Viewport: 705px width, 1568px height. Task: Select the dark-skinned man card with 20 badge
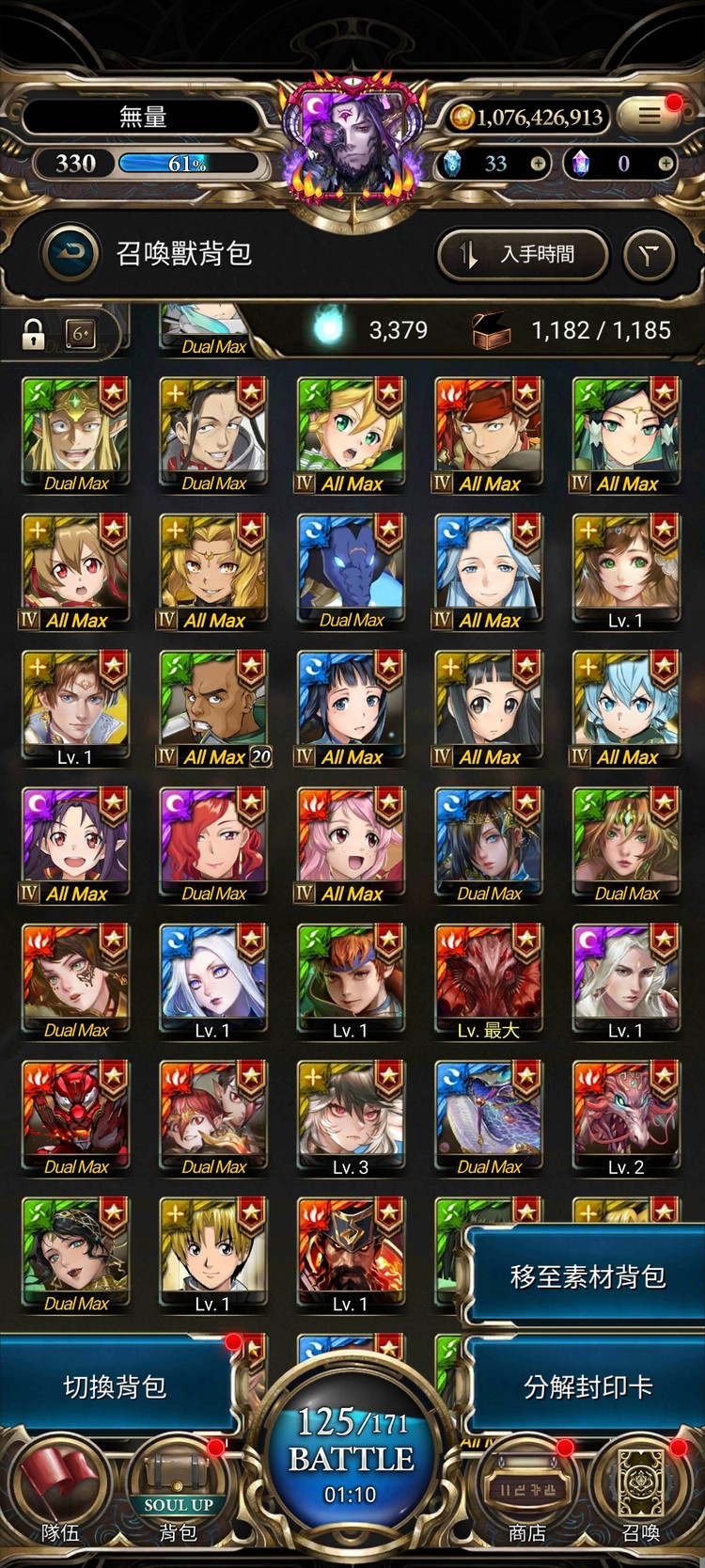coord(213,707)
